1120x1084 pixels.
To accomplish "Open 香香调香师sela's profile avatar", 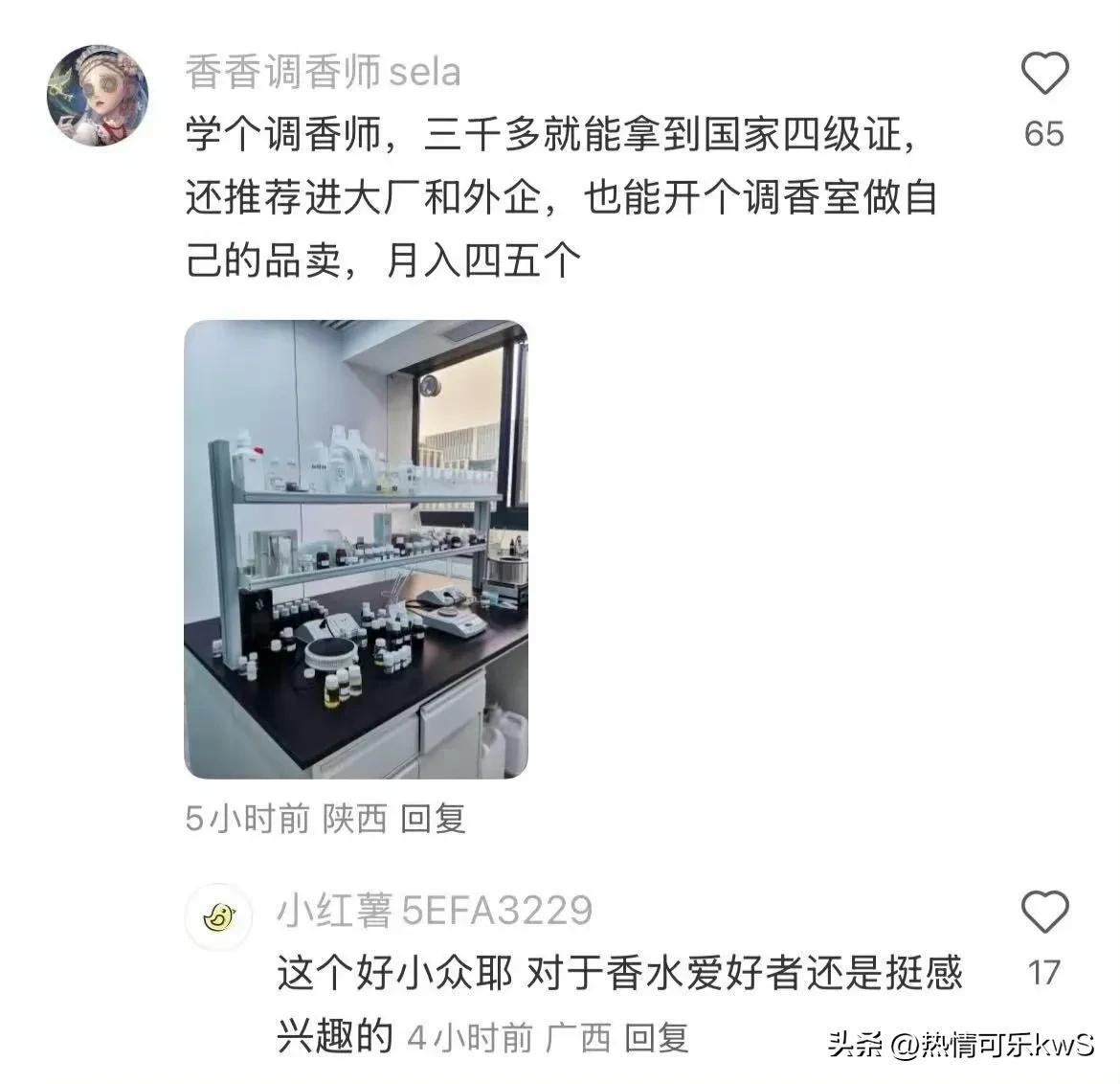I will 98,95.
